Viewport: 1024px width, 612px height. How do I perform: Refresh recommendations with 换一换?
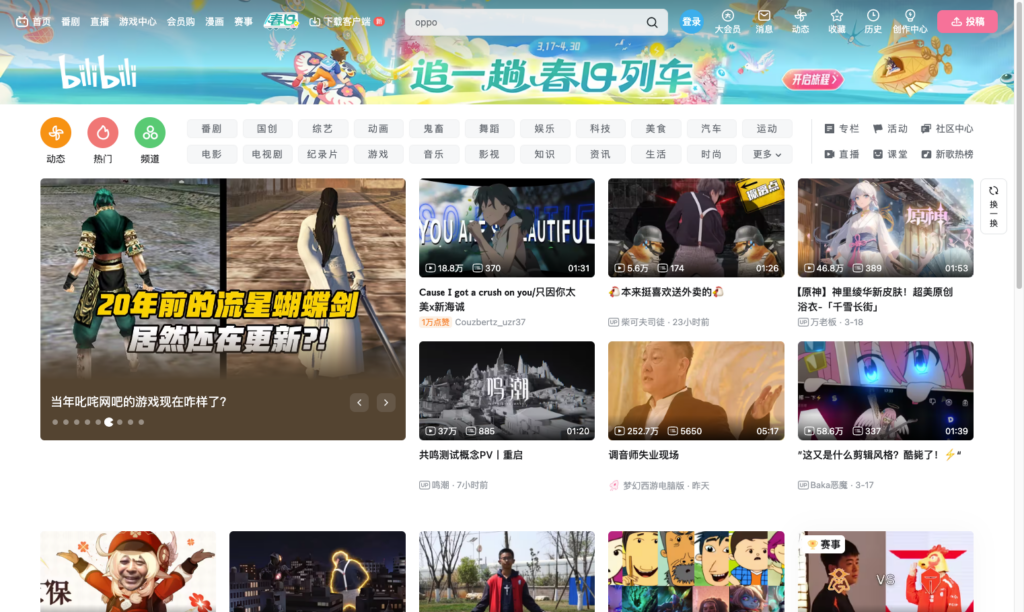(993, 207)
